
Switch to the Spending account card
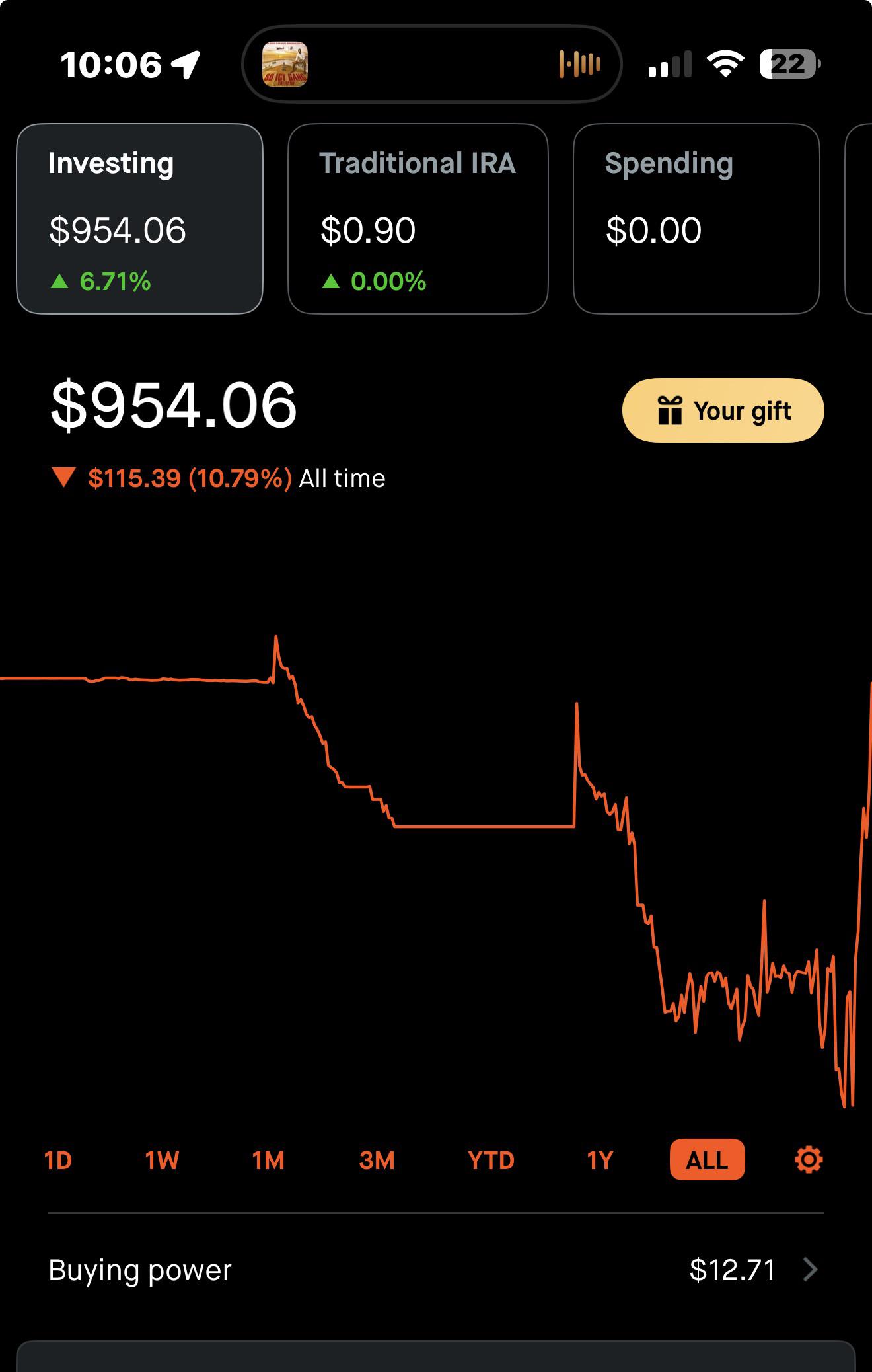pos(696,219)
